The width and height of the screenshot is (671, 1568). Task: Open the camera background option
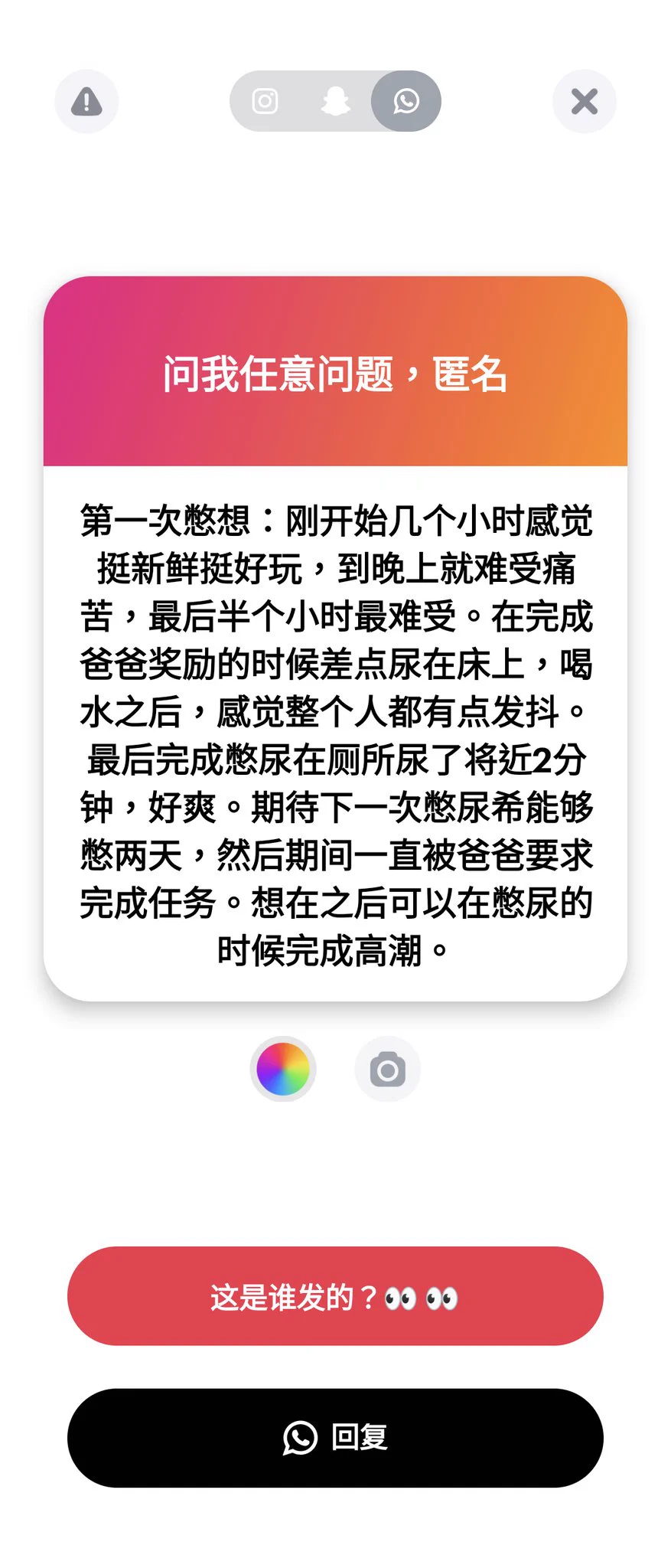click(388, 1069)
